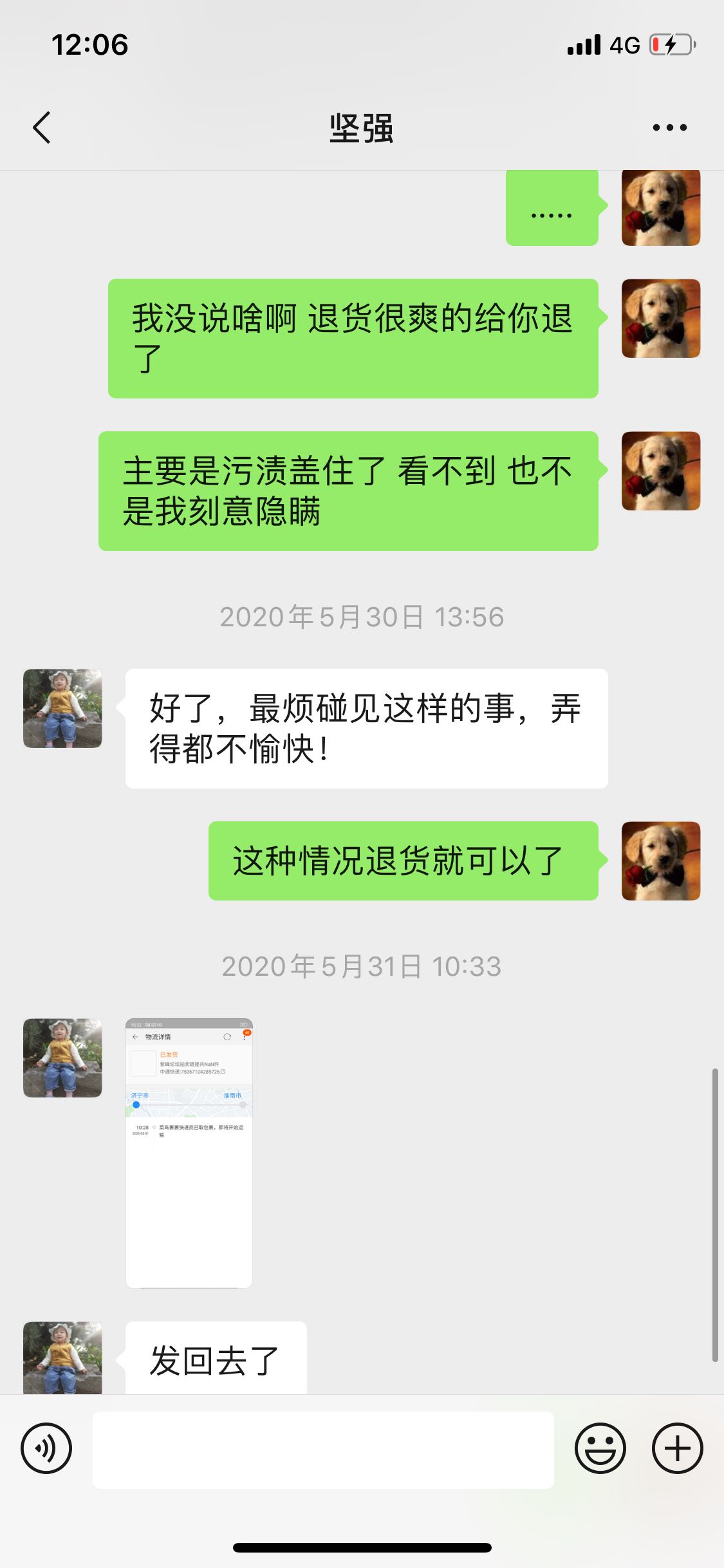Go back to the chat list

(x=42, y=127)
